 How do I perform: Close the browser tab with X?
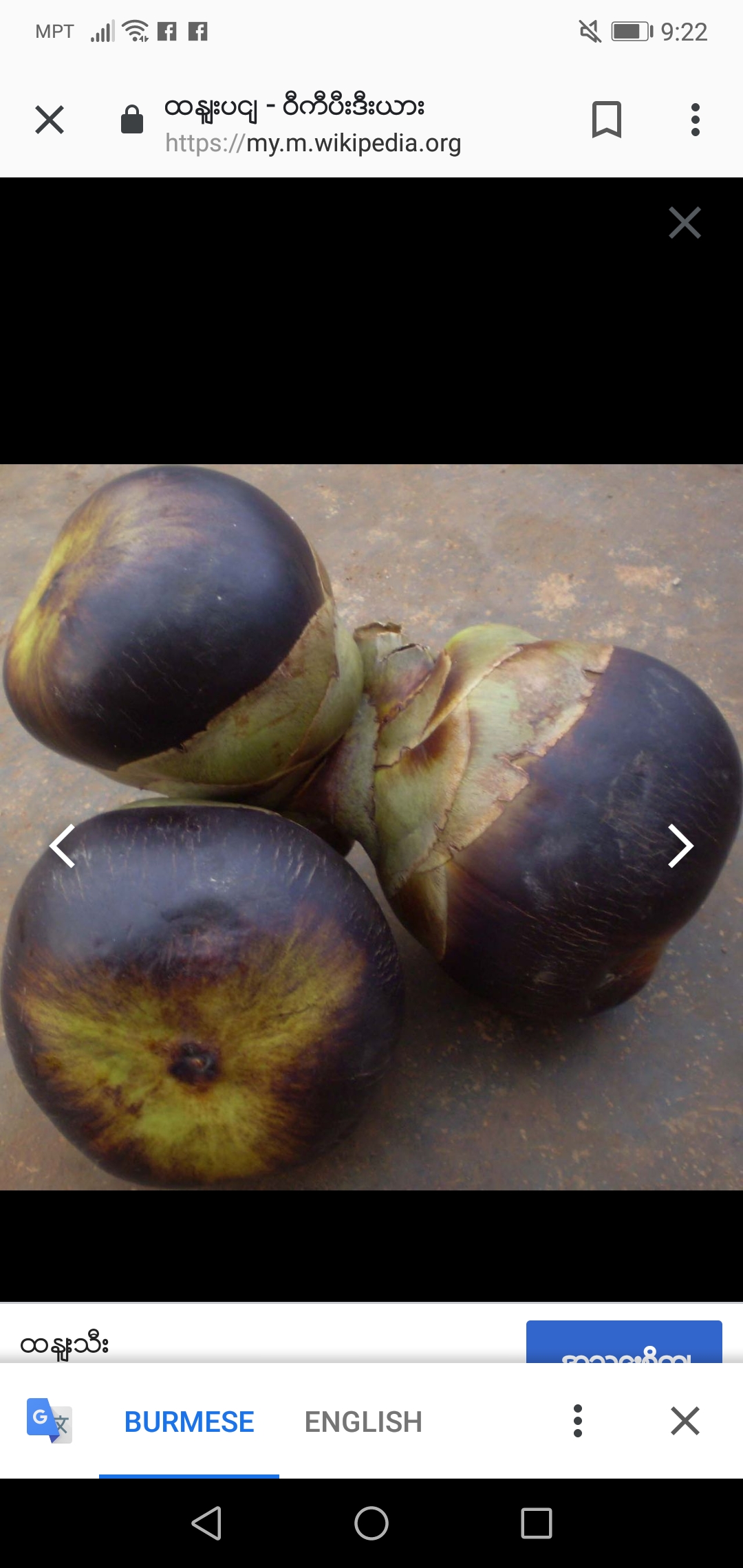50,120
